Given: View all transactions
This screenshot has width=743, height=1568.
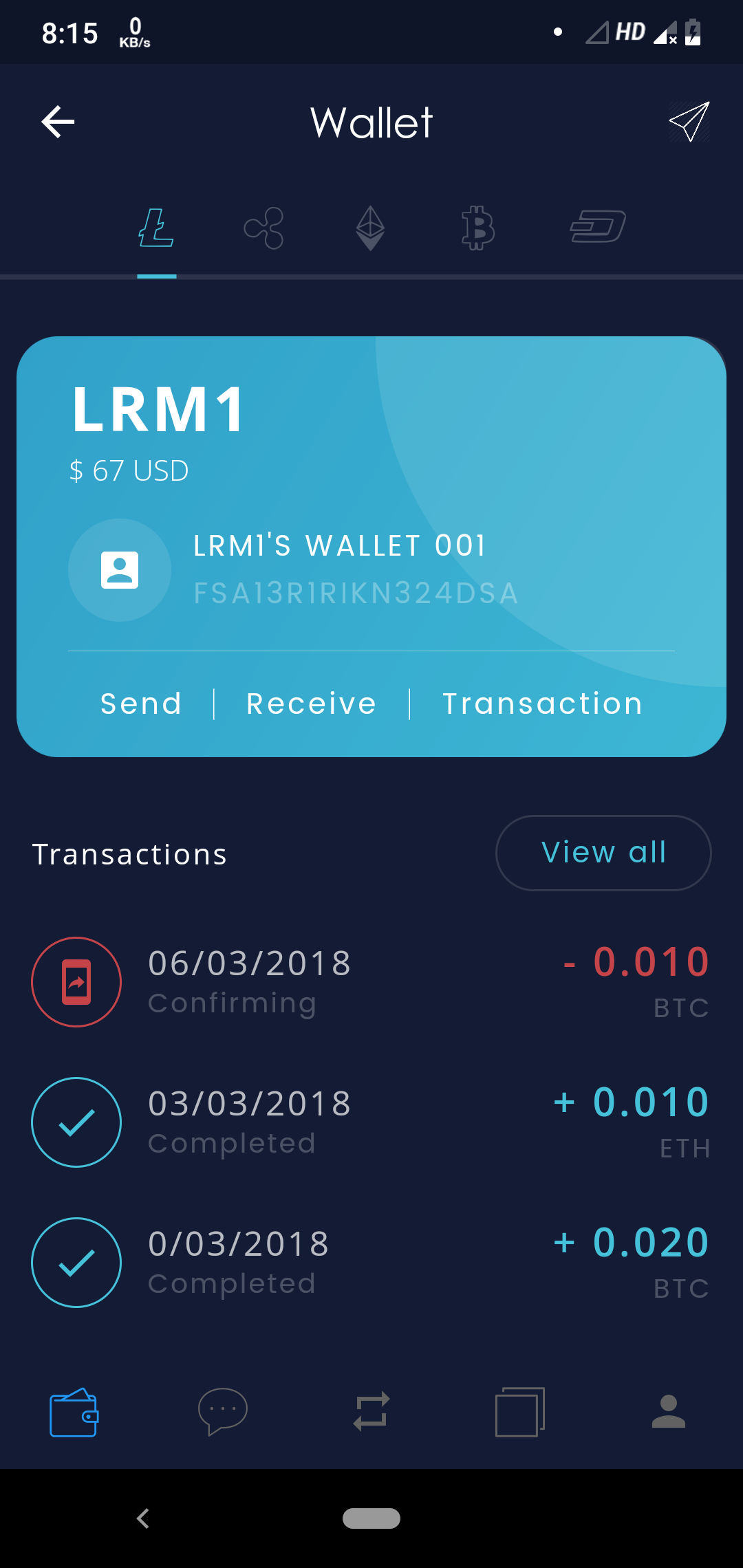Looking at the screenshot, I should pyautogui.click(x=603, y=852).
